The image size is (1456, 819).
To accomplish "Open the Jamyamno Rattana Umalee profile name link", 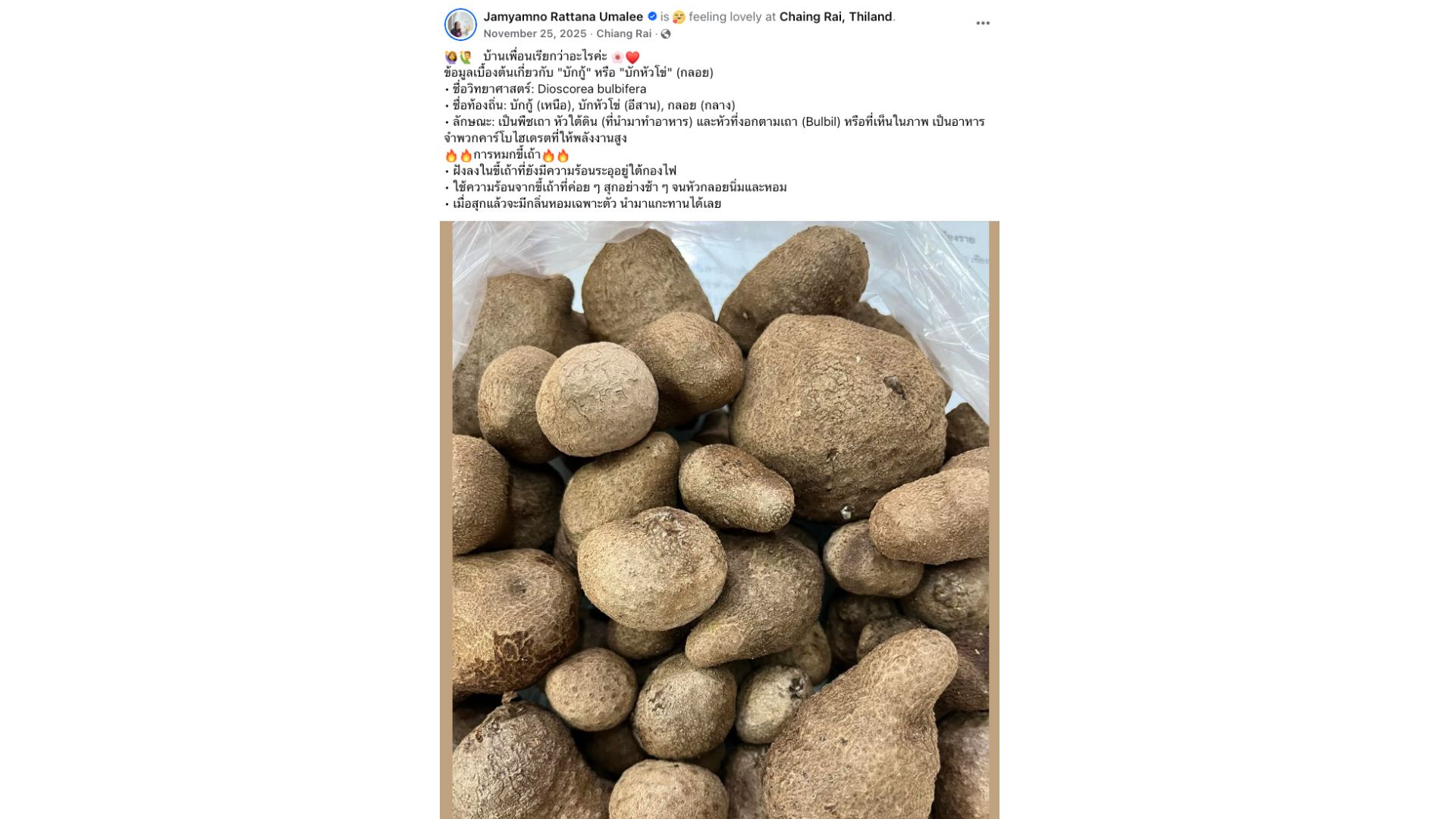I will pyautogui.click(x=563, y=17).
